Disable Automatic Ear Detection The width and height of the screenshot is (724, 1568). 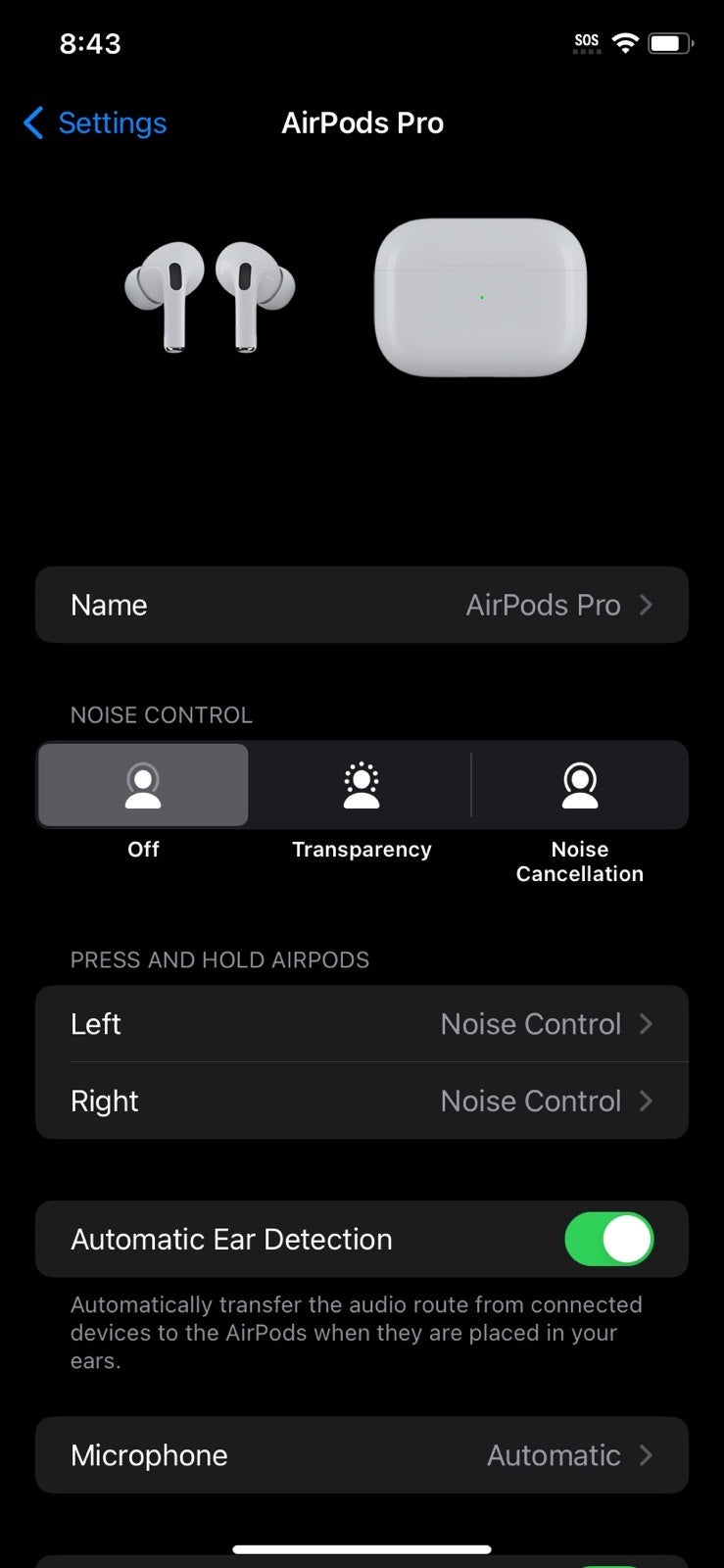coord(609,1239)
